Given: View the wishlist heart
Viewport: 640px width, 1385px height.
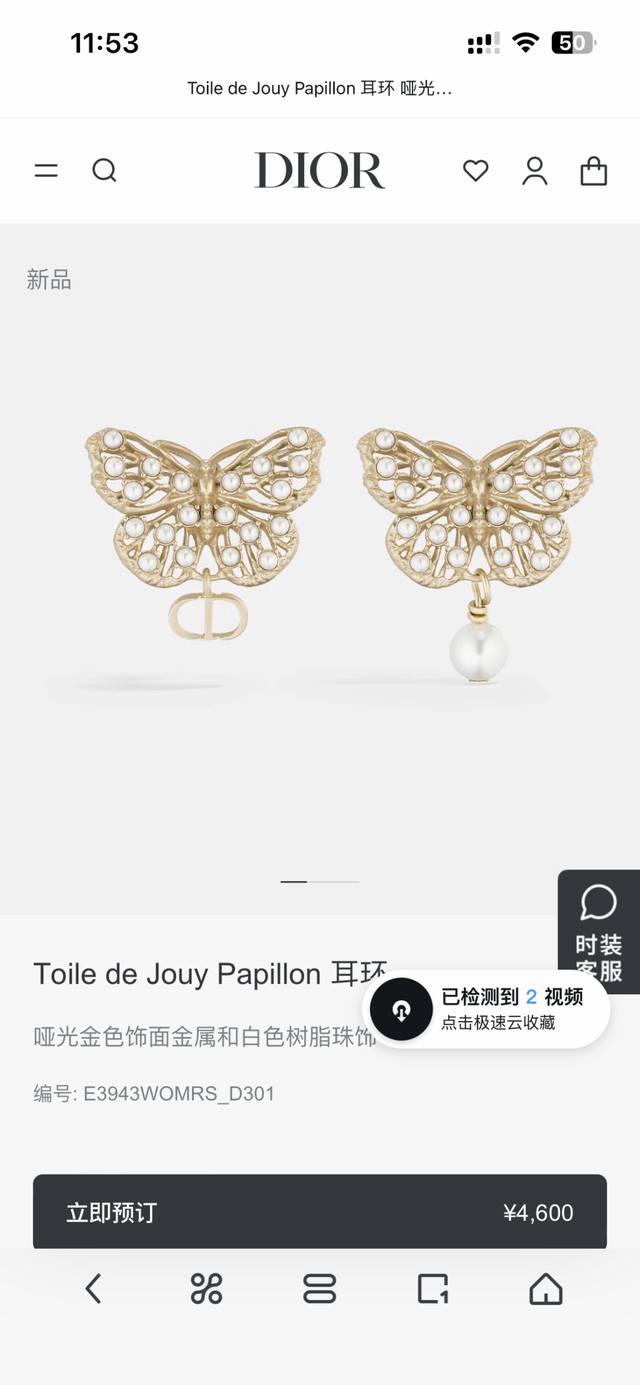Looking at the screenshot, I should pos(476,171).
